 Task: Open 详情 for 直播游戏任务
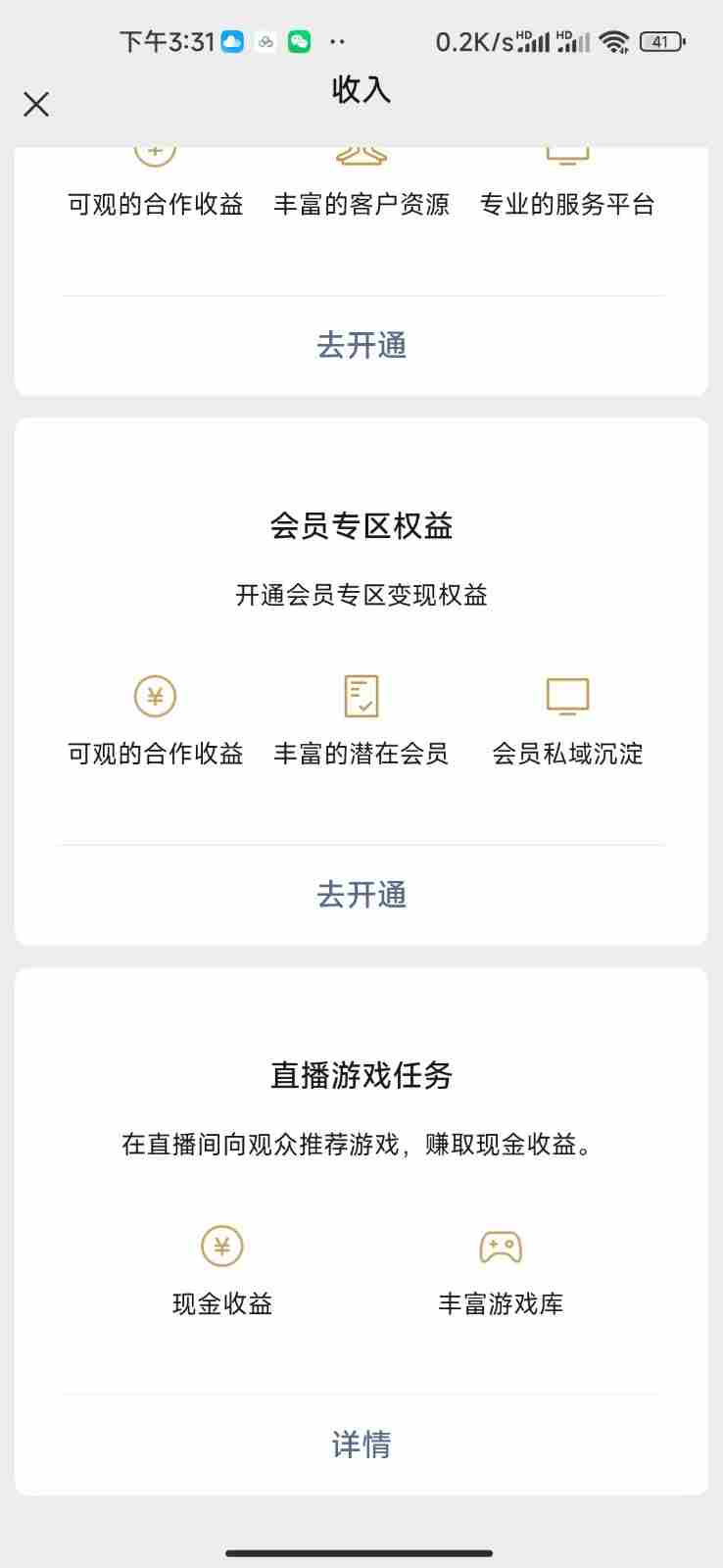tap(361, 1444)
